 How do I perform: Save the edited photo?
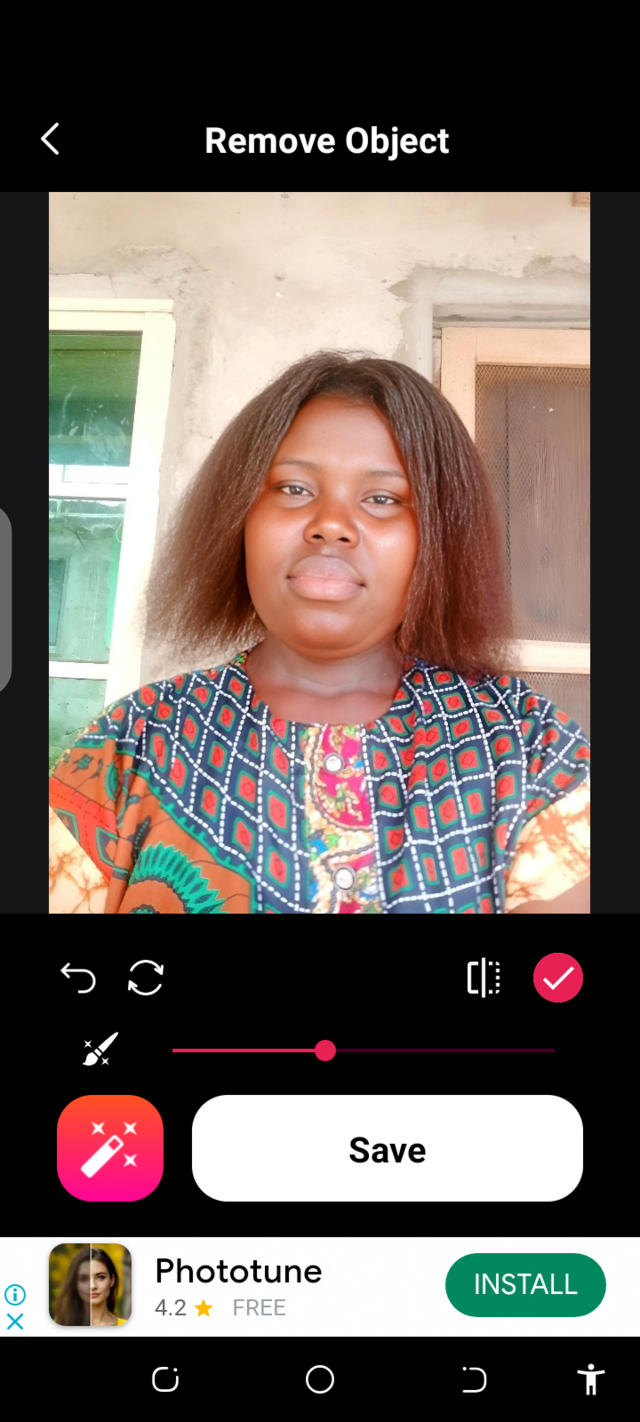[x=387, y=1148]
